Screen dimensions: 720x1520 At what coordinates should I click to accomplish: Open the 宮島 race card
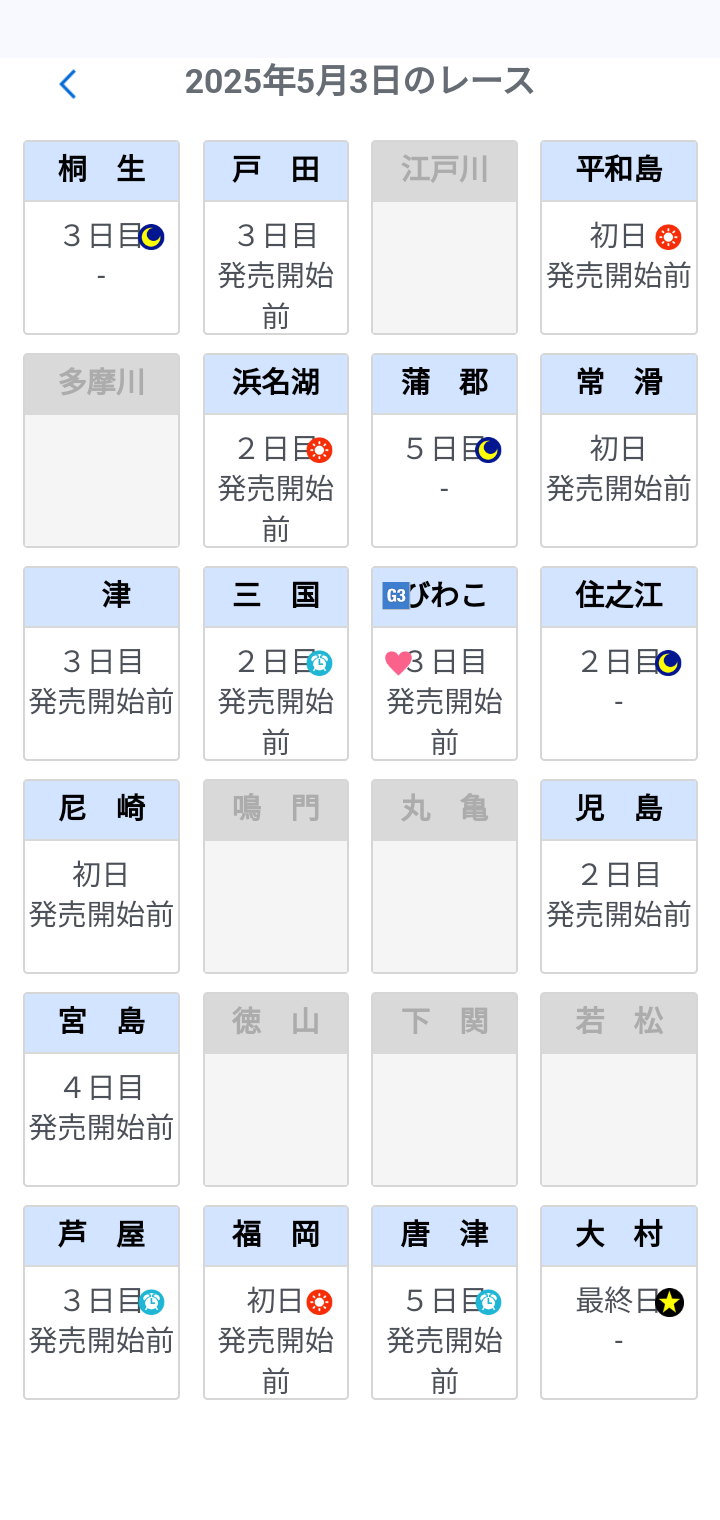(101, 1089)
